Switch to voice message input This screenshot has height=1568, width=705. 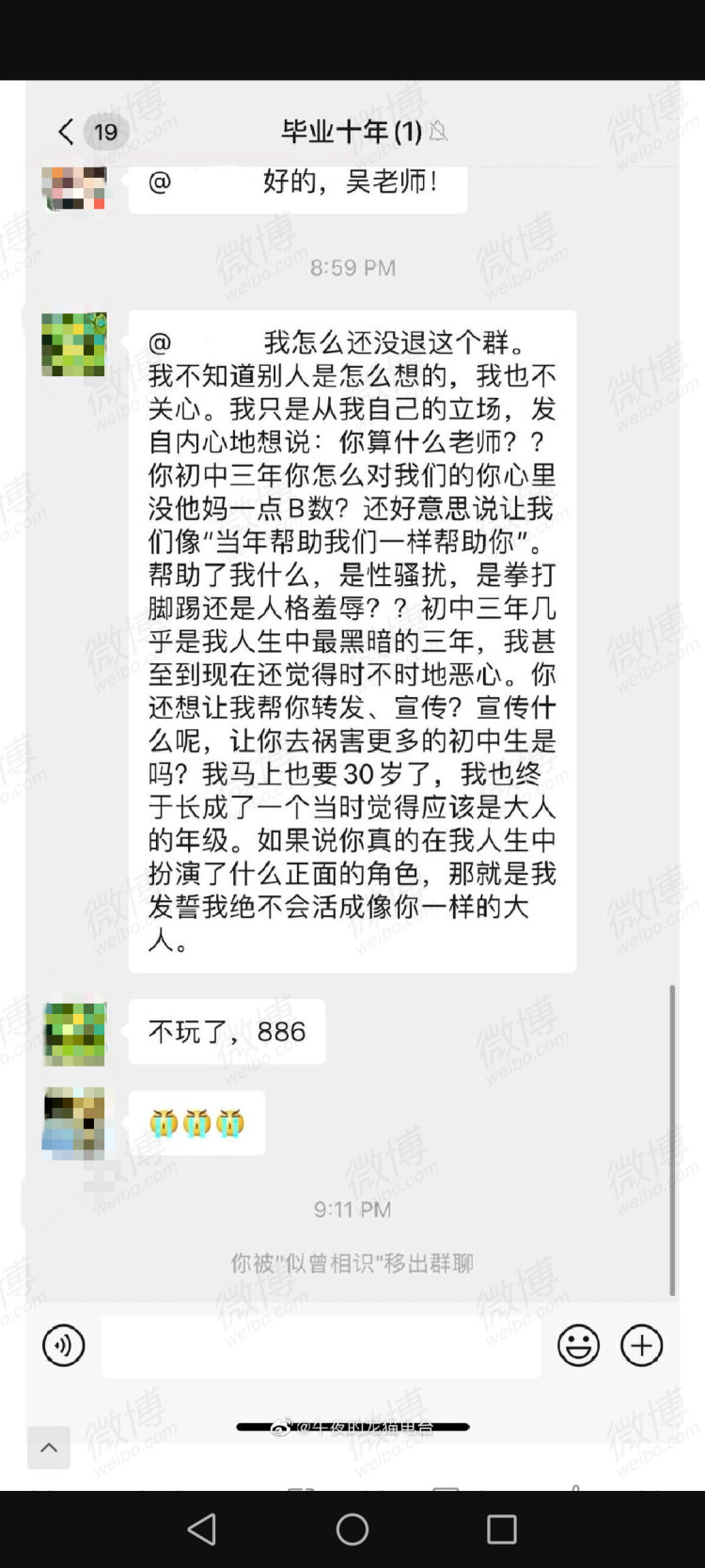[x=64, y=1346]
